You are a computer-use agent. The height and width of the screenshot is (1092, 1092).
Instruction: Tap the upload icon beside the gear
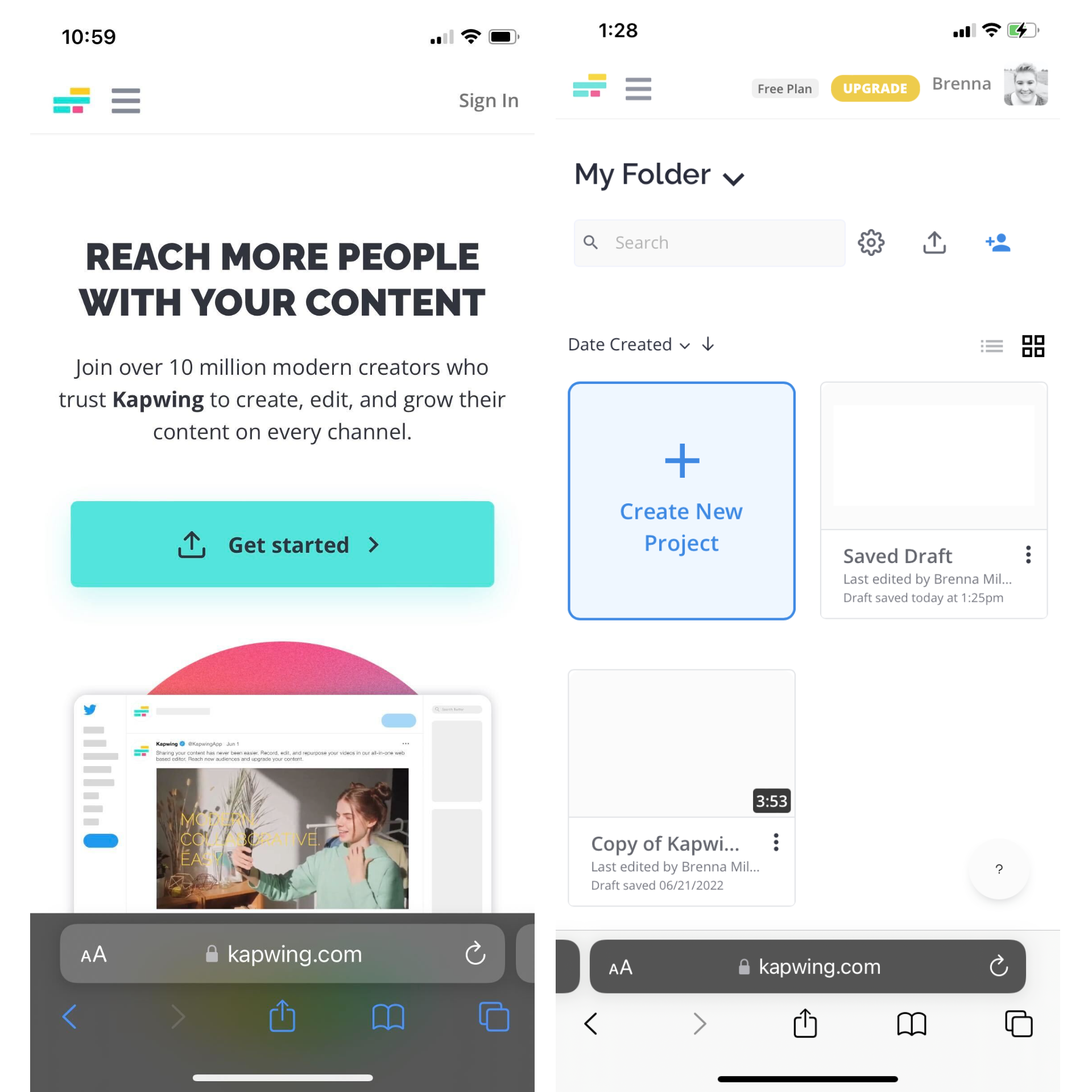(934, 243)
